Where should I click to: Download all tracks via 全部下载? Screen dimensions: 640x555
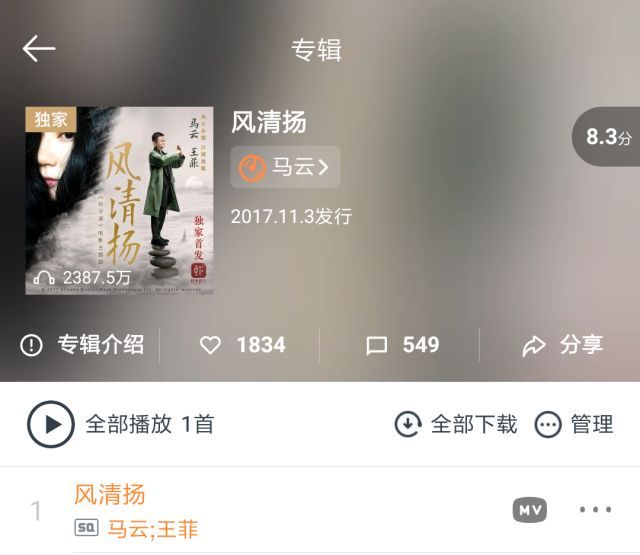456,424
